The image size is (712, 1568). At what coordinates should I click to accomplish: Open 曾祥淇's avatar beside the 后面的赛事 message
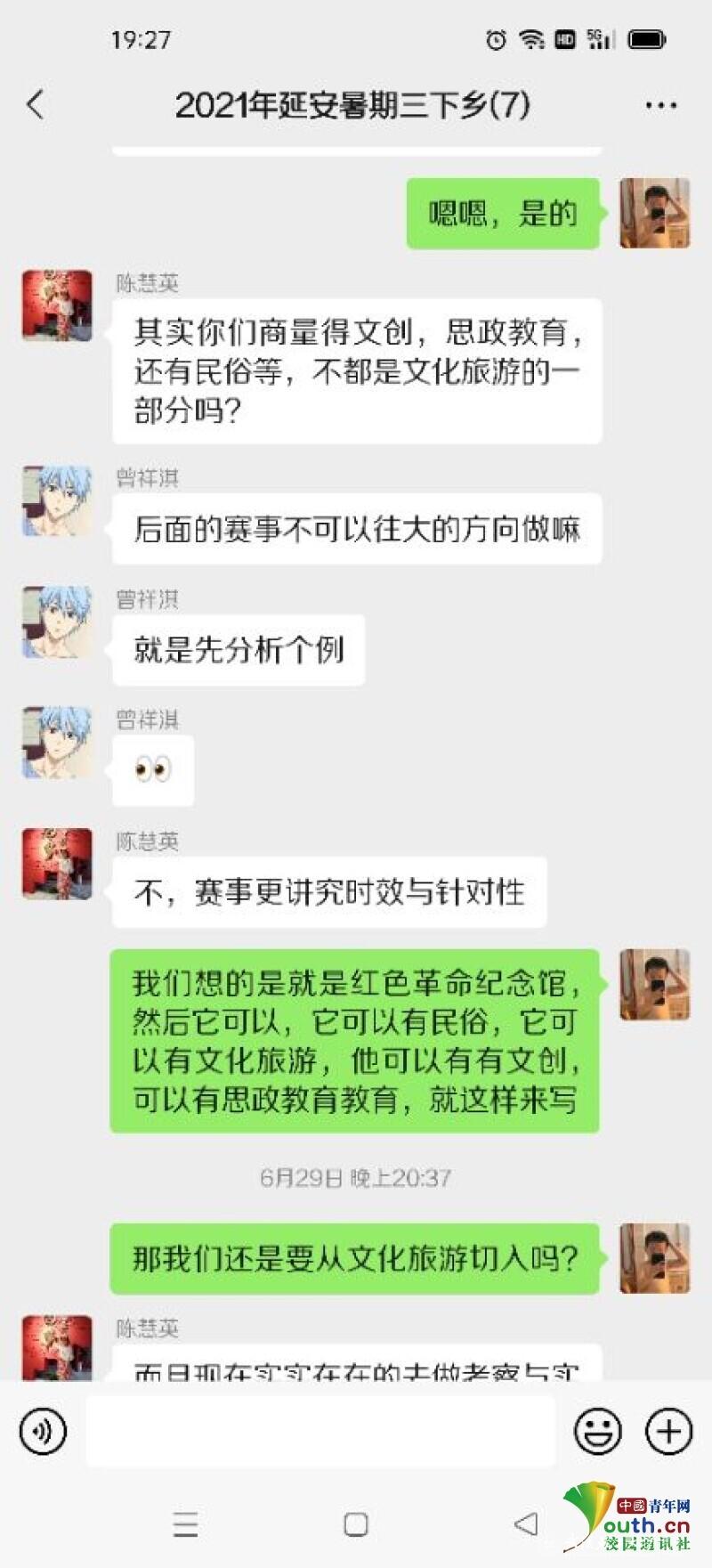point(57,500)
